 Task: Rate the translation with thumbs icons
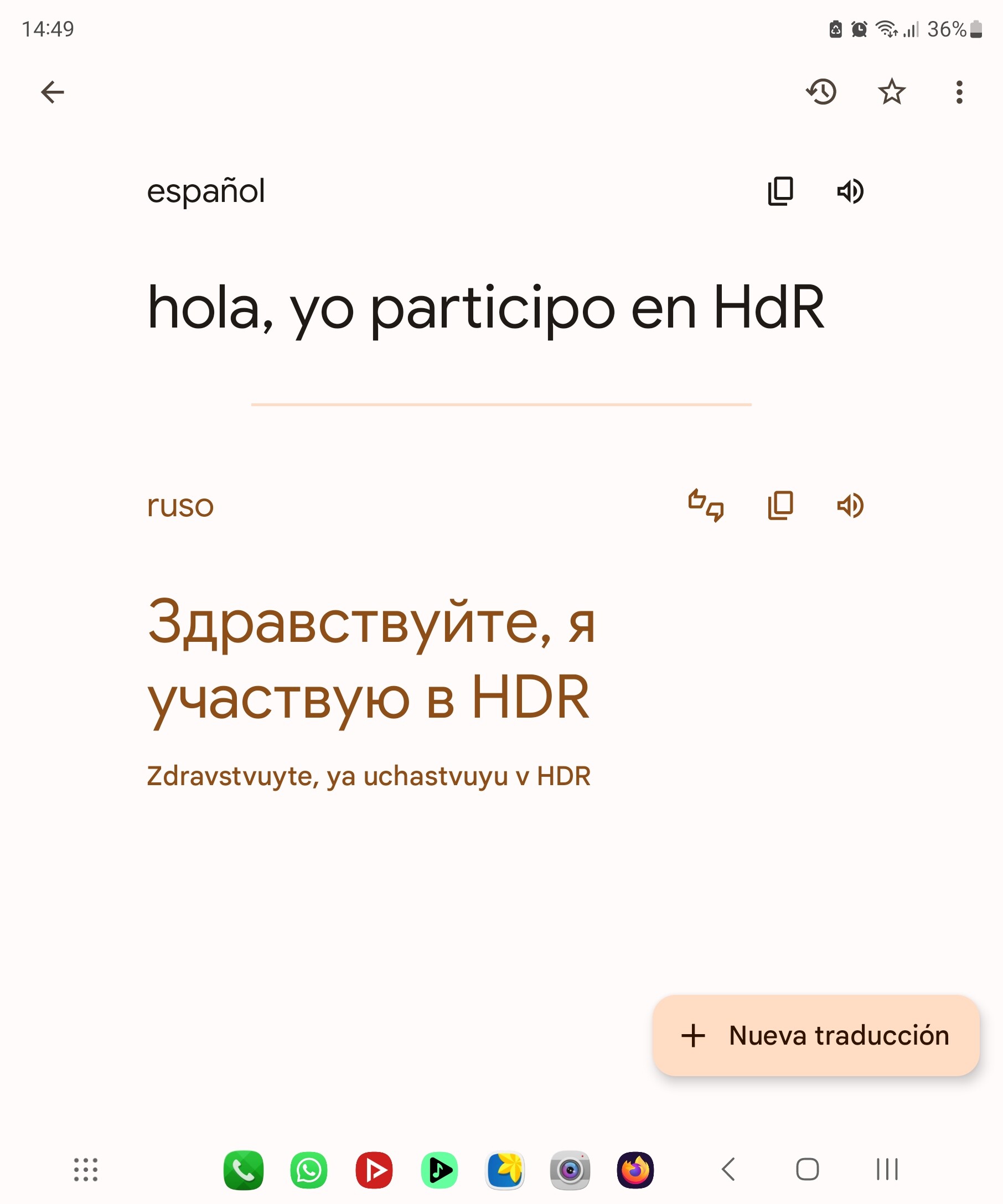point(705,505)
